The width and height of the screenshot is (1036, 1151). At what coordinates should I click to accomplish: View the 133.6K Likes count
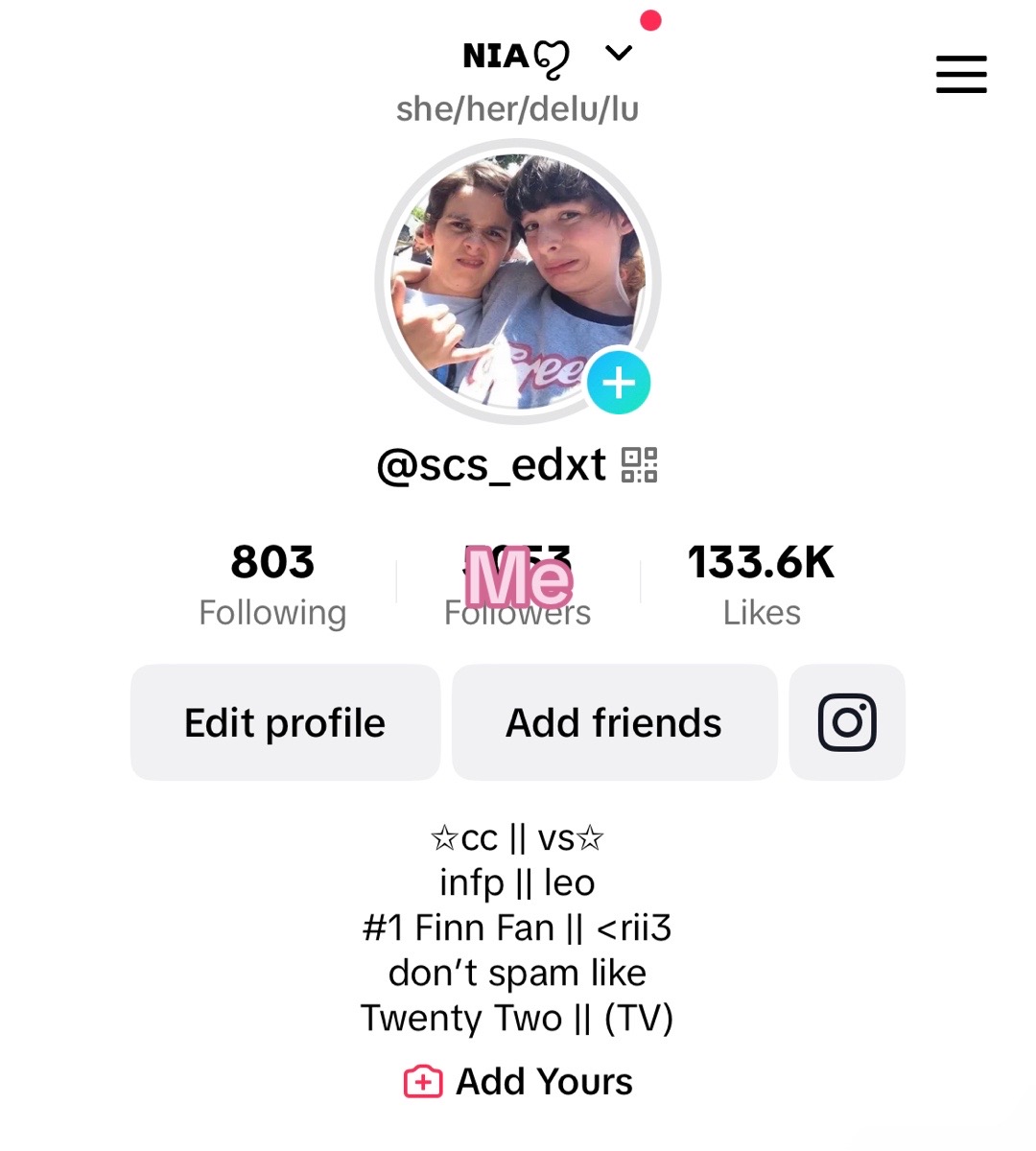(x=762, y=585)
